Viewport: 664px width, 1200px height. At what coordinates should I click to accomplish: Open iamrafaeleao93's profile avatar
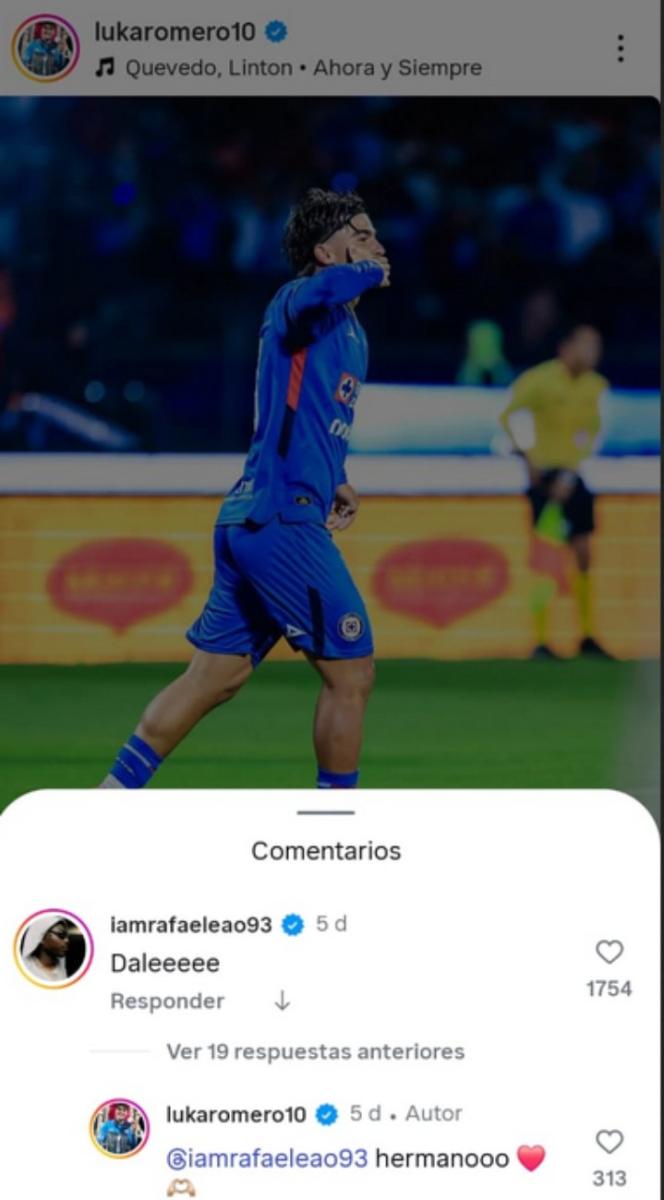coord(53,949)
